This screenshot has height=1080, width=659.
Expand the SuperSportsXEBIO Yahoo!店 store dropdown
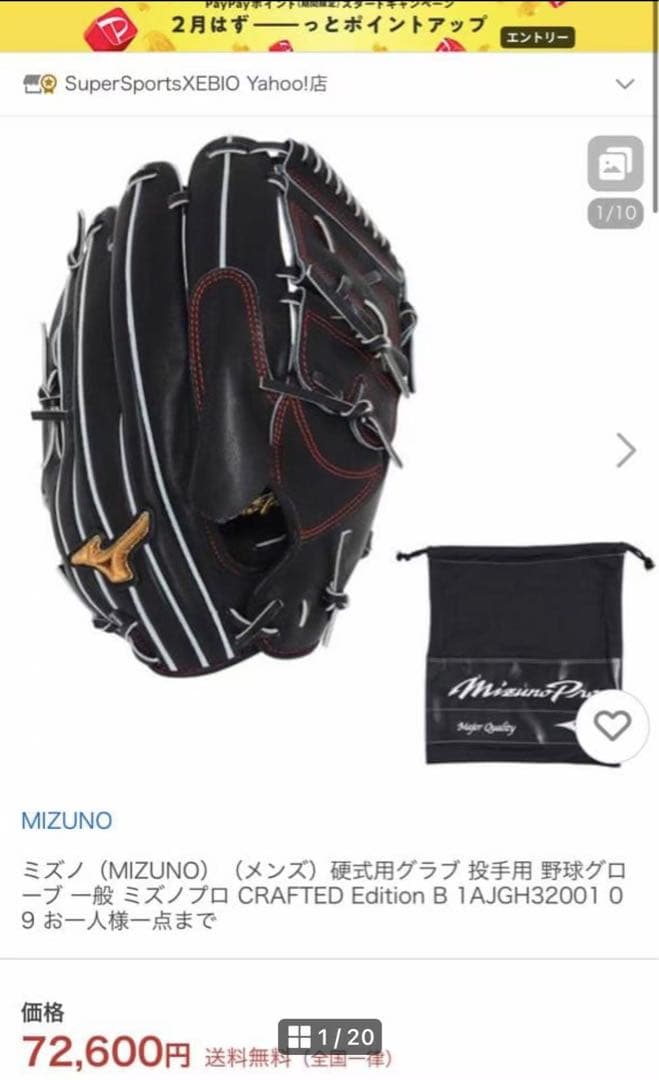click(x=625, y=84)
